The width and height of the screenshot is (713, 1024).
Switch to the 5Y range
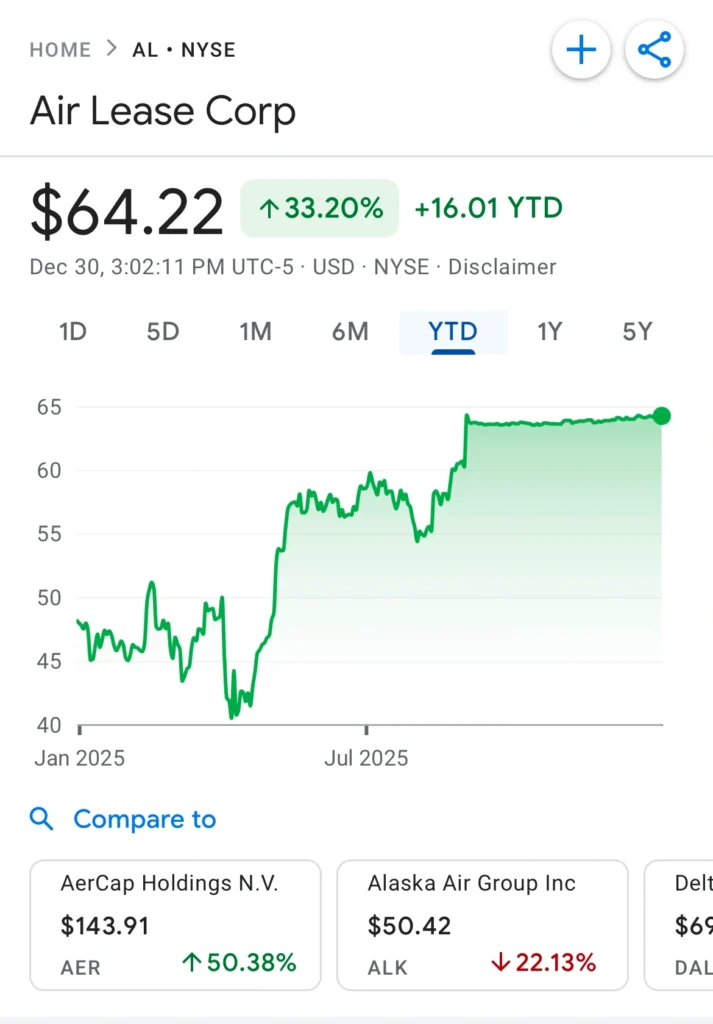pyautogui.click(x=637, y=332)
